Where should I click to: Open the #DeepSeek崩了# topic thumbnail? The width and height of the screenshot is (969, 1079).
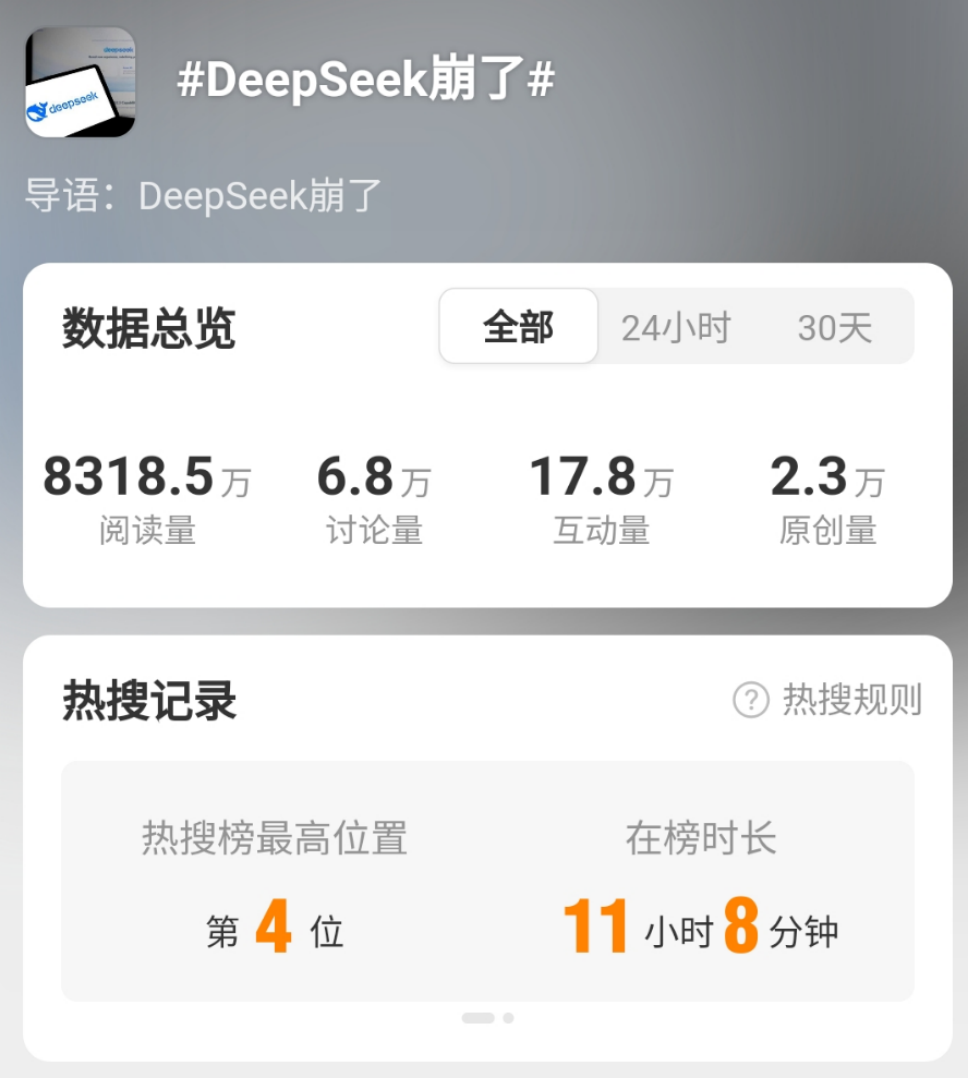[80, 82]
